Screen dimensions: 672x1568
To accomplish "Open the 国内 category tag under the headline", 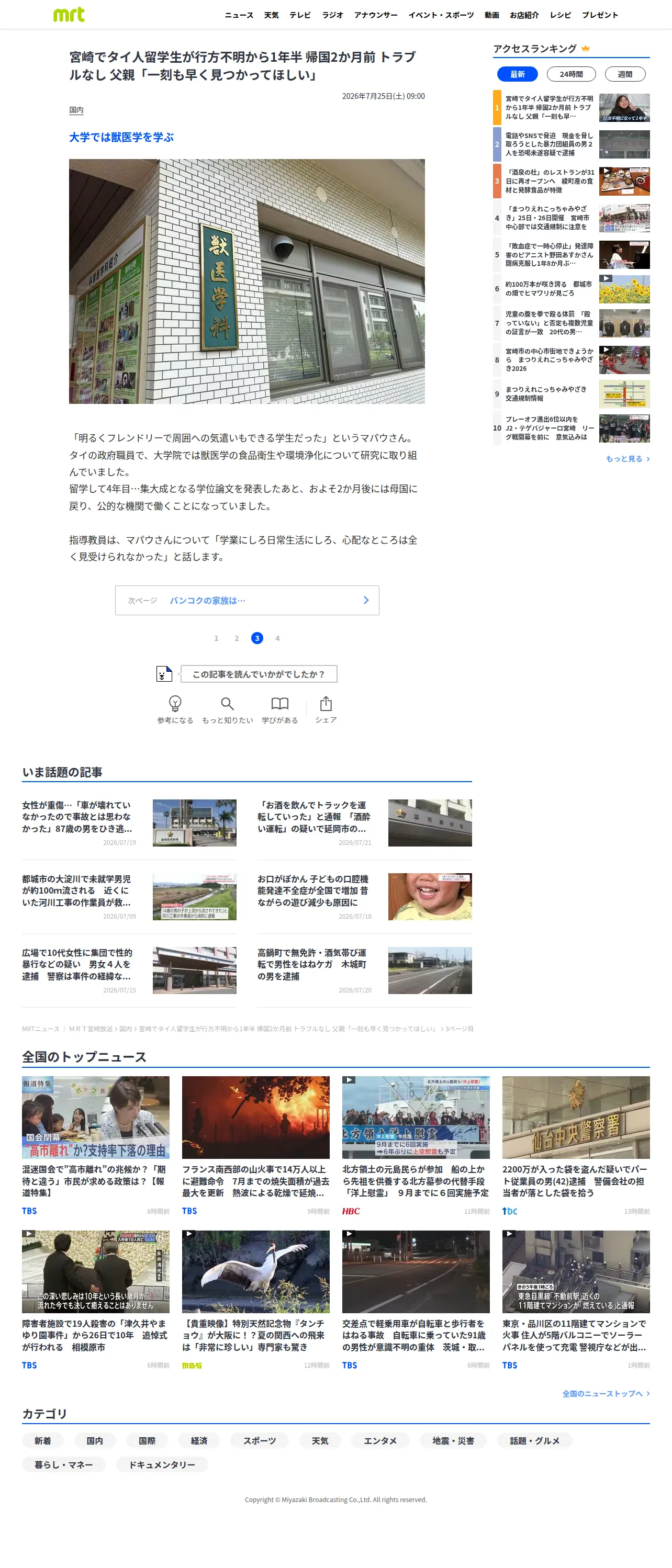I will tap(76, 110).
